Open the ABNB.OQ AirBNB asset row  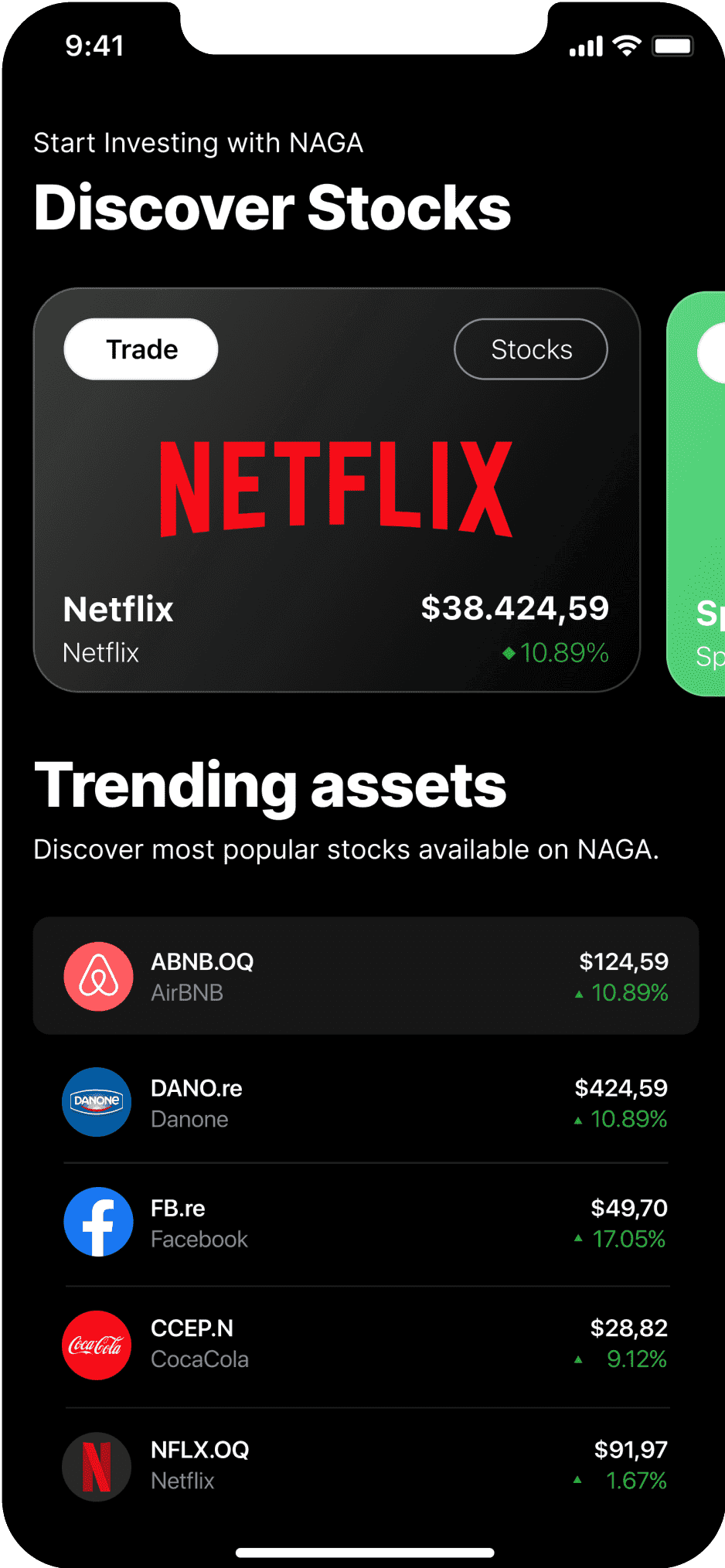click(366, 976)
